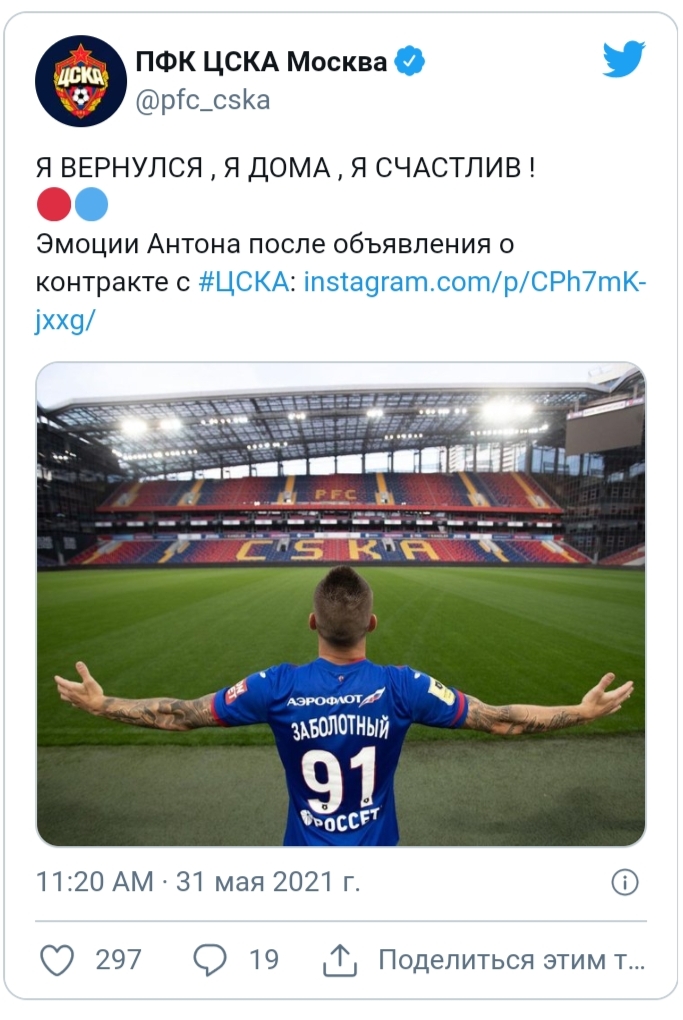Reply to the tweet via comment icon
This screenshot has width=683, height=1020.
[210, 960]
